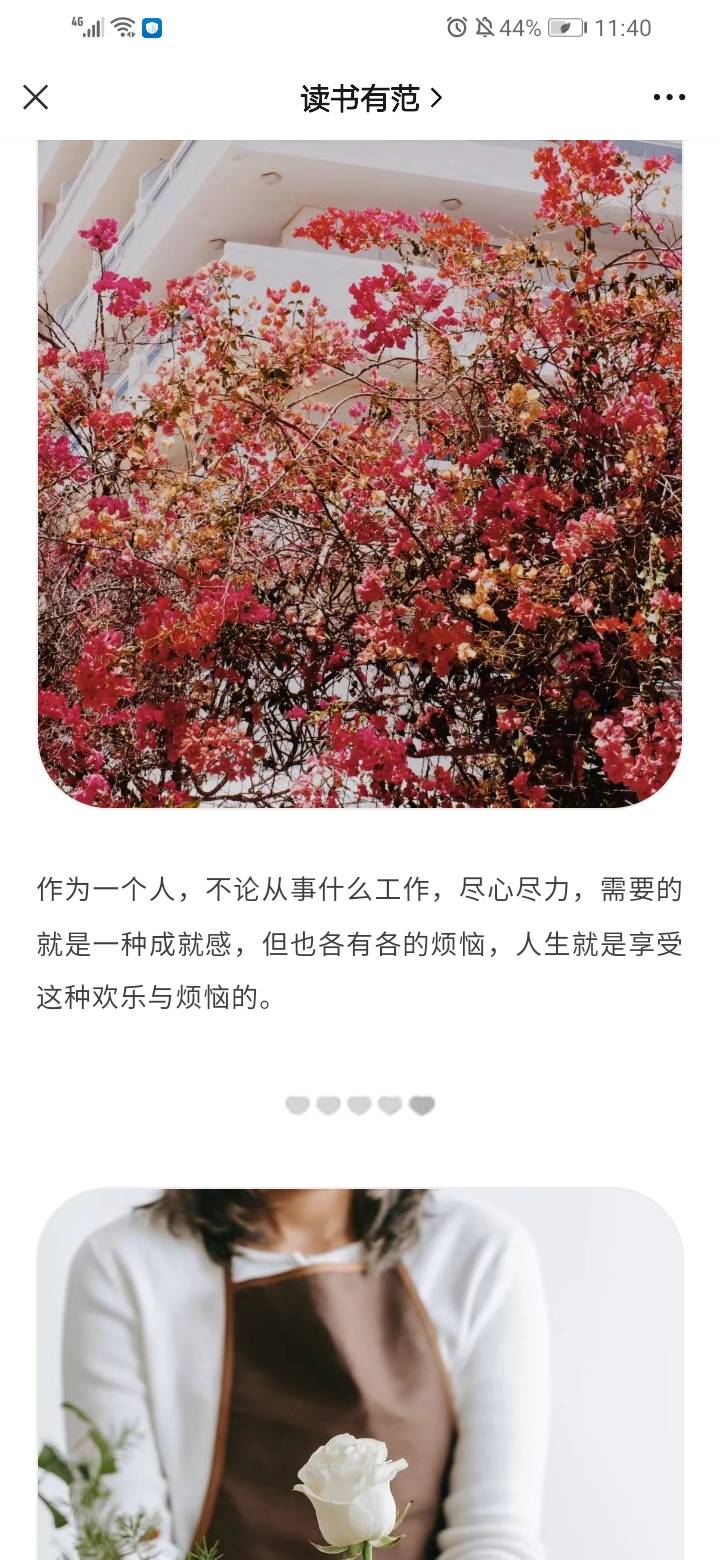
Task: Tap the chevron next to 读书有范
Action: coord(436,98)
